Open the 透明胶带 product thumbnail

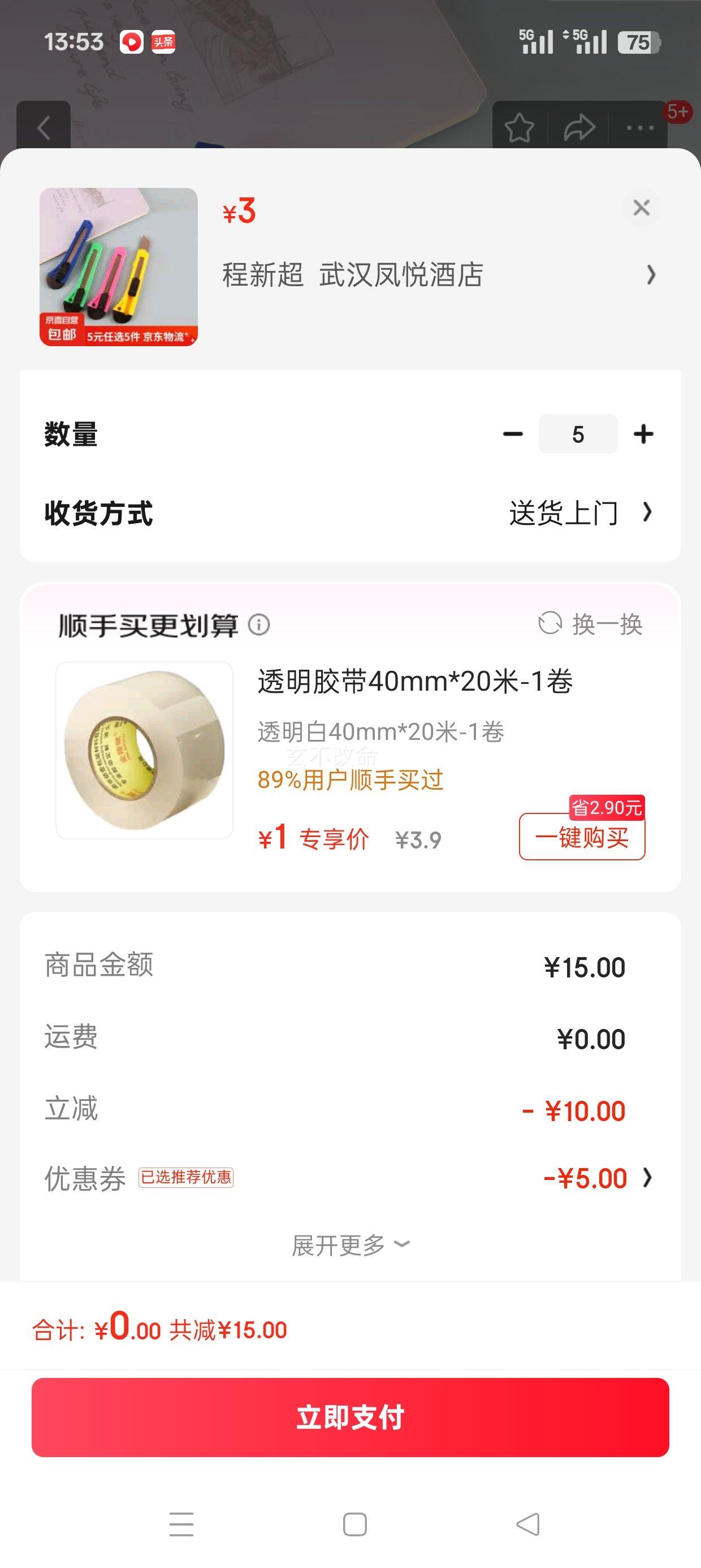point(144,750)
